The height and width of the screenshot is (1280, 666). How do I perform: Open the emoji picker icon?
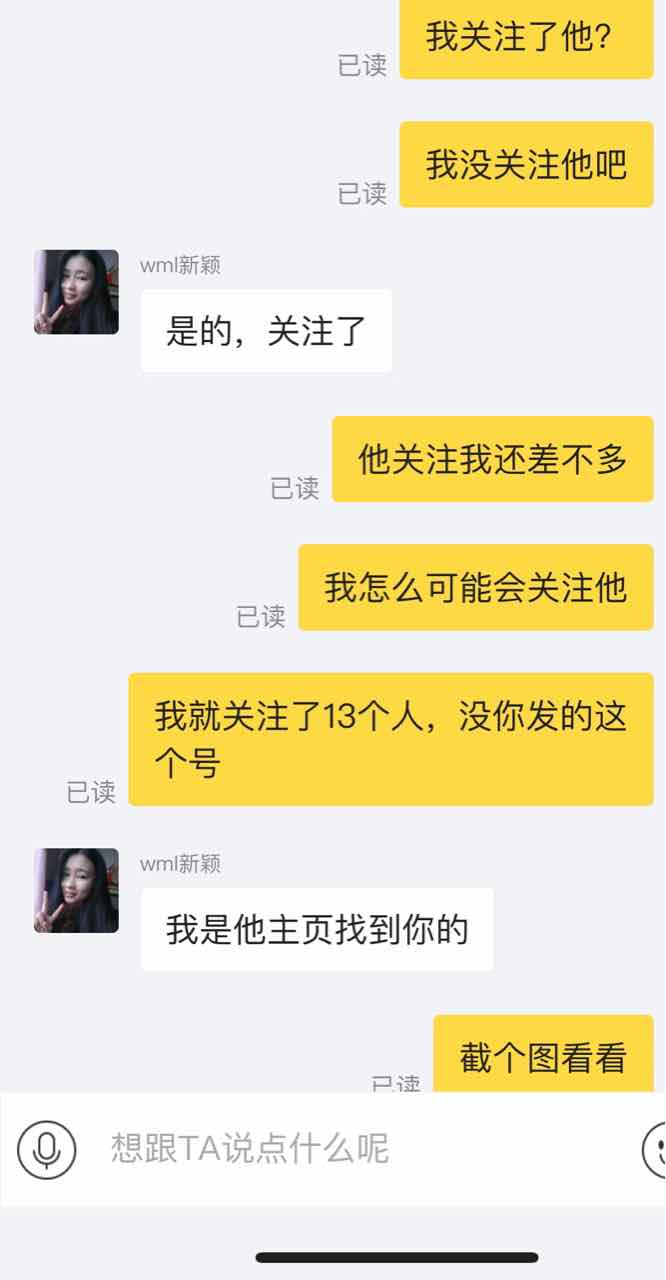[x=654, y=1149]
